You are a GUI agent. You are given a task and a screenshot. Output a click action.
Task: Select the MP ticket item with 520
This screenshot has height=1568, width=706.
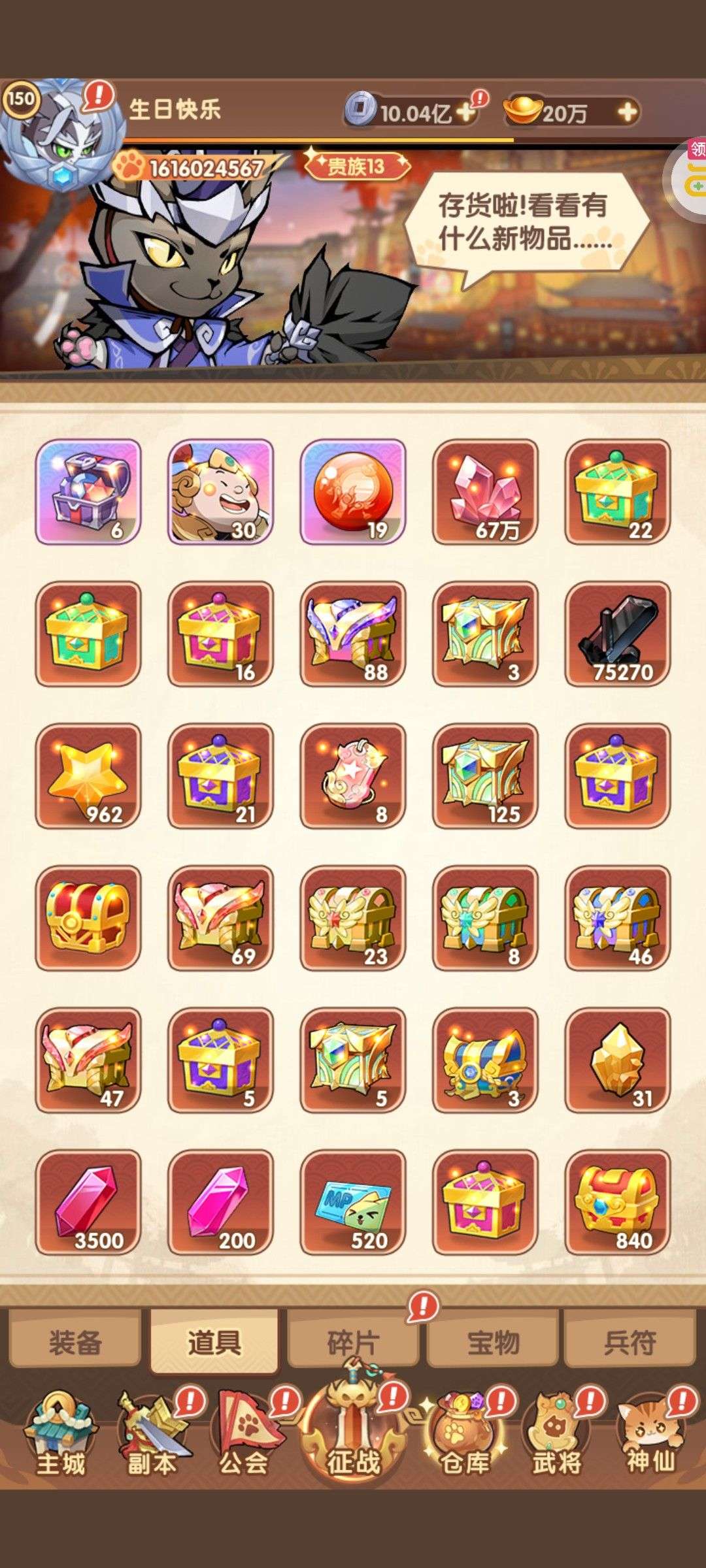(x=353, y=1202)
